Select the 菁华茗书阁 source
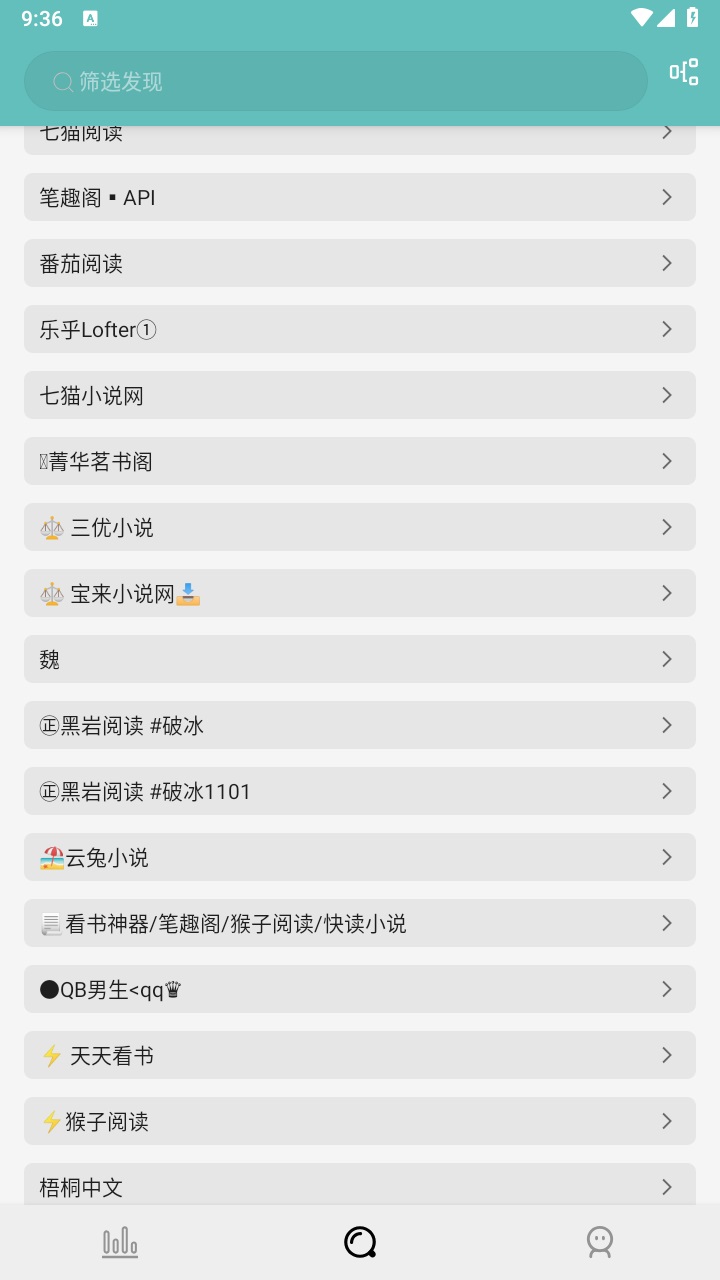 pyautogui.click(x=360, y=462)
